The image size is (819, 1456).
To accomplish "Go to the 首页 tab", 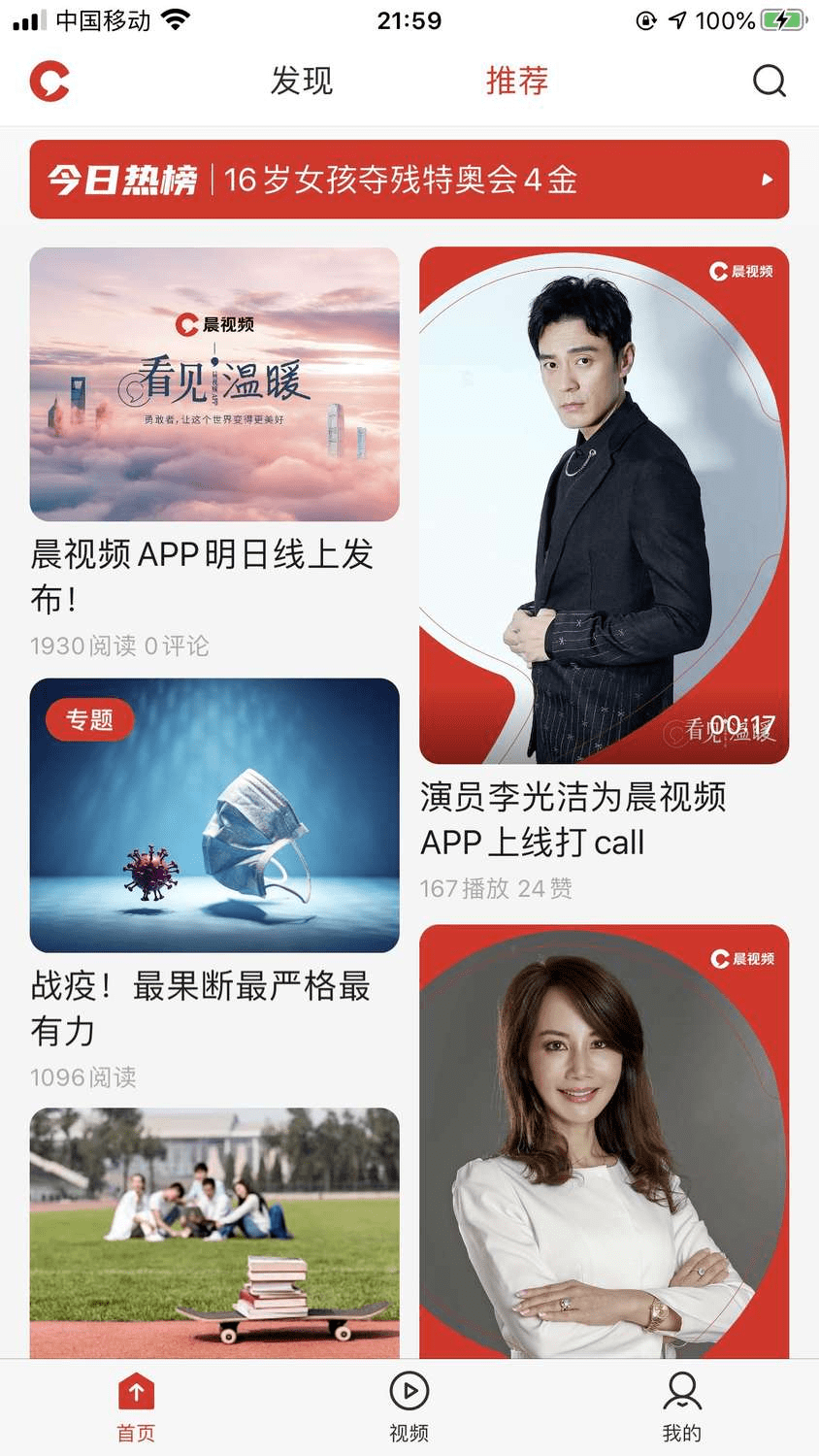I will click(x=136, y=1407).
